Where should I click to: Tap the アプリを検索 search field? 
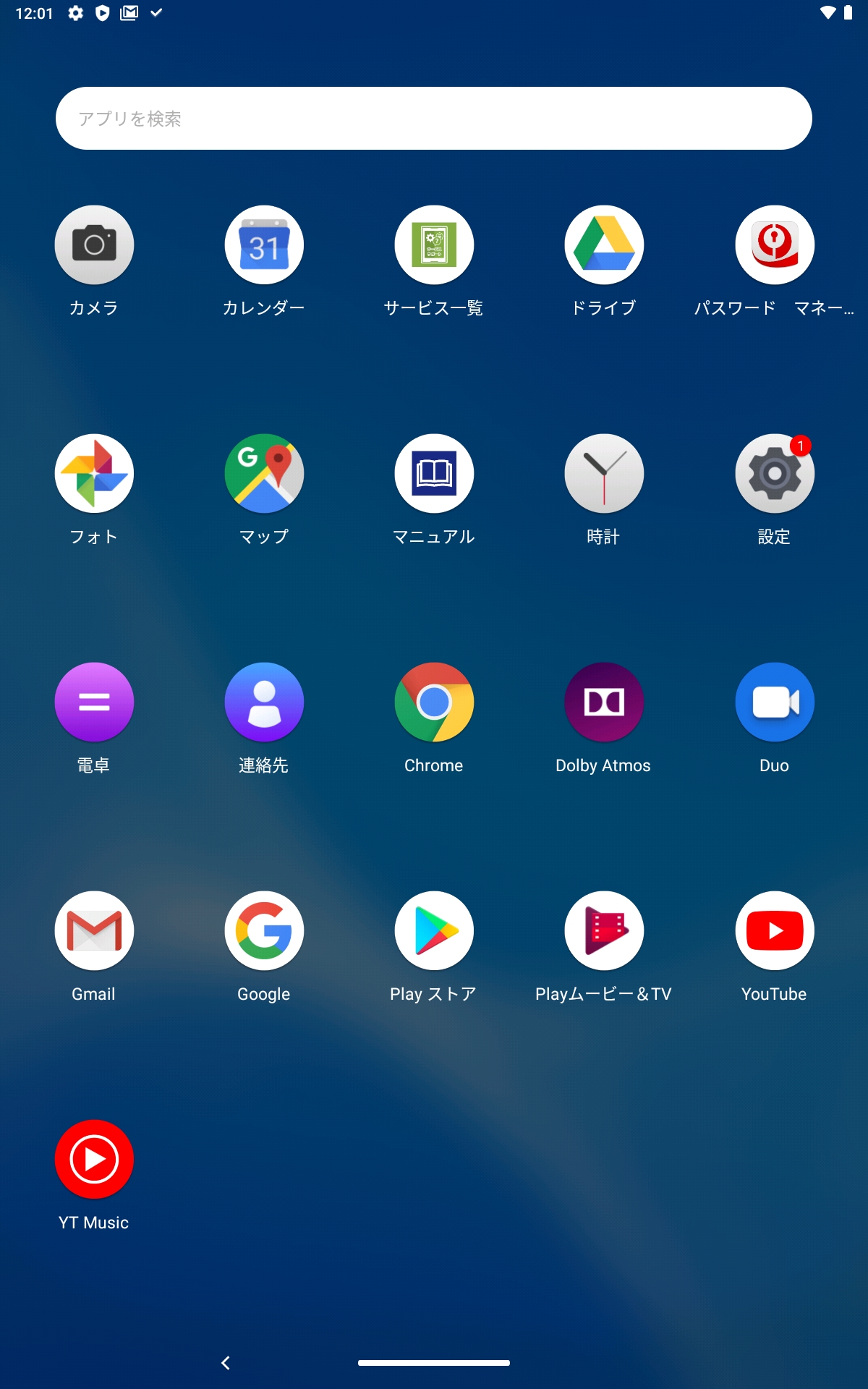(434, 119)
